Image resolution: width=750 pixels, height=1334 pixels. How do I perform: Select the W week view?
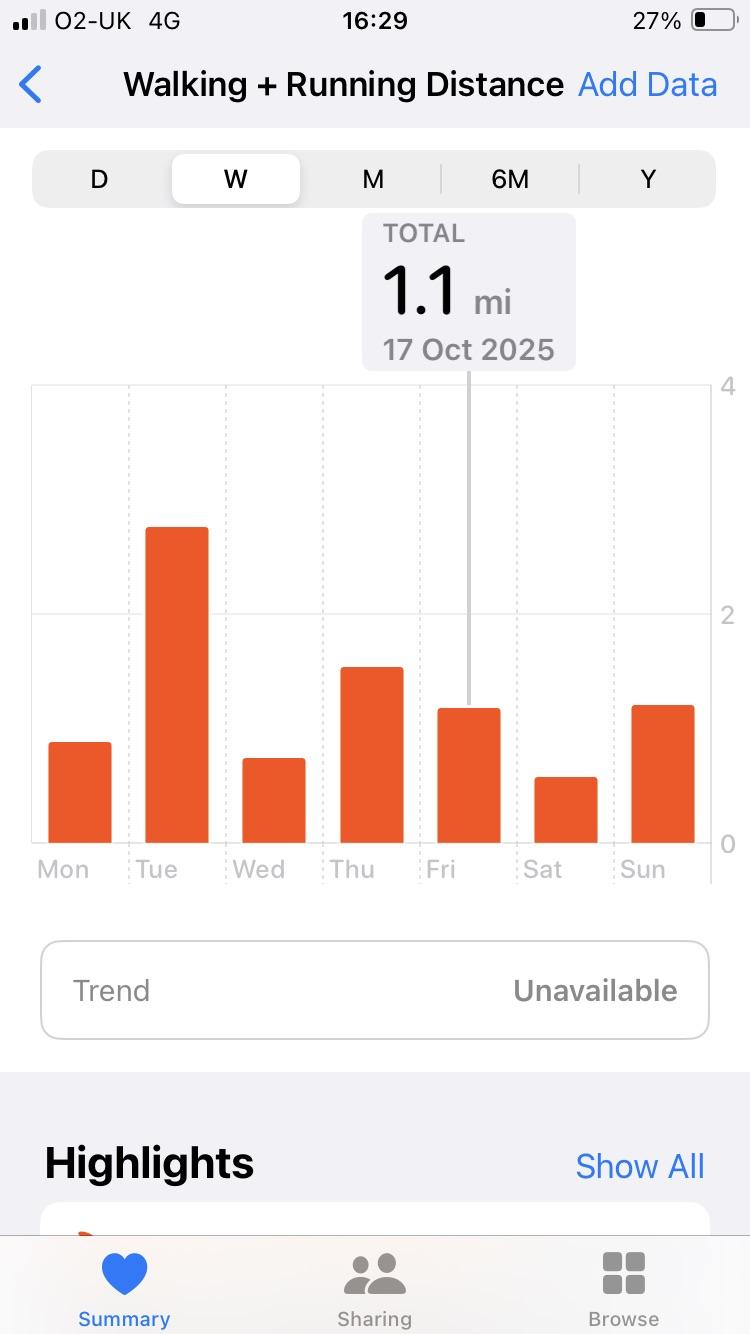pyautogui.click(x=236, y=179)
